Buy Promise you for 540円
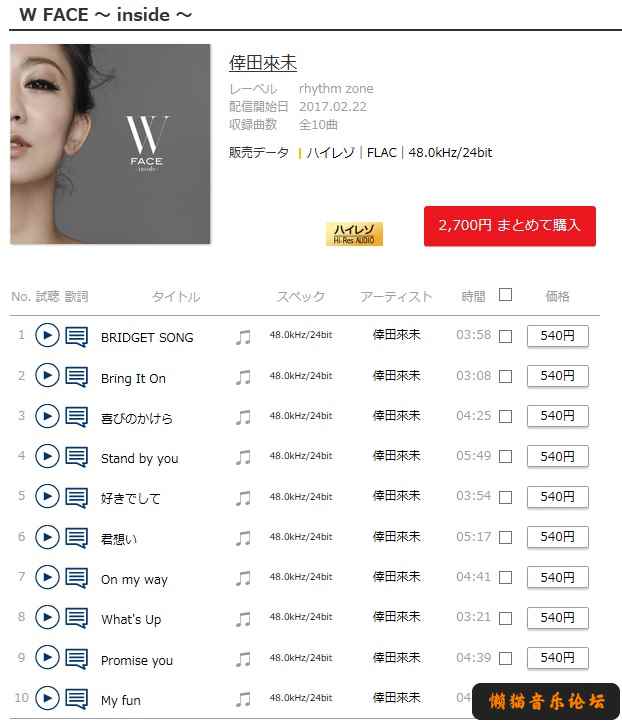The width and height of the screenshot is (622, 721). (x=557, y=657)
